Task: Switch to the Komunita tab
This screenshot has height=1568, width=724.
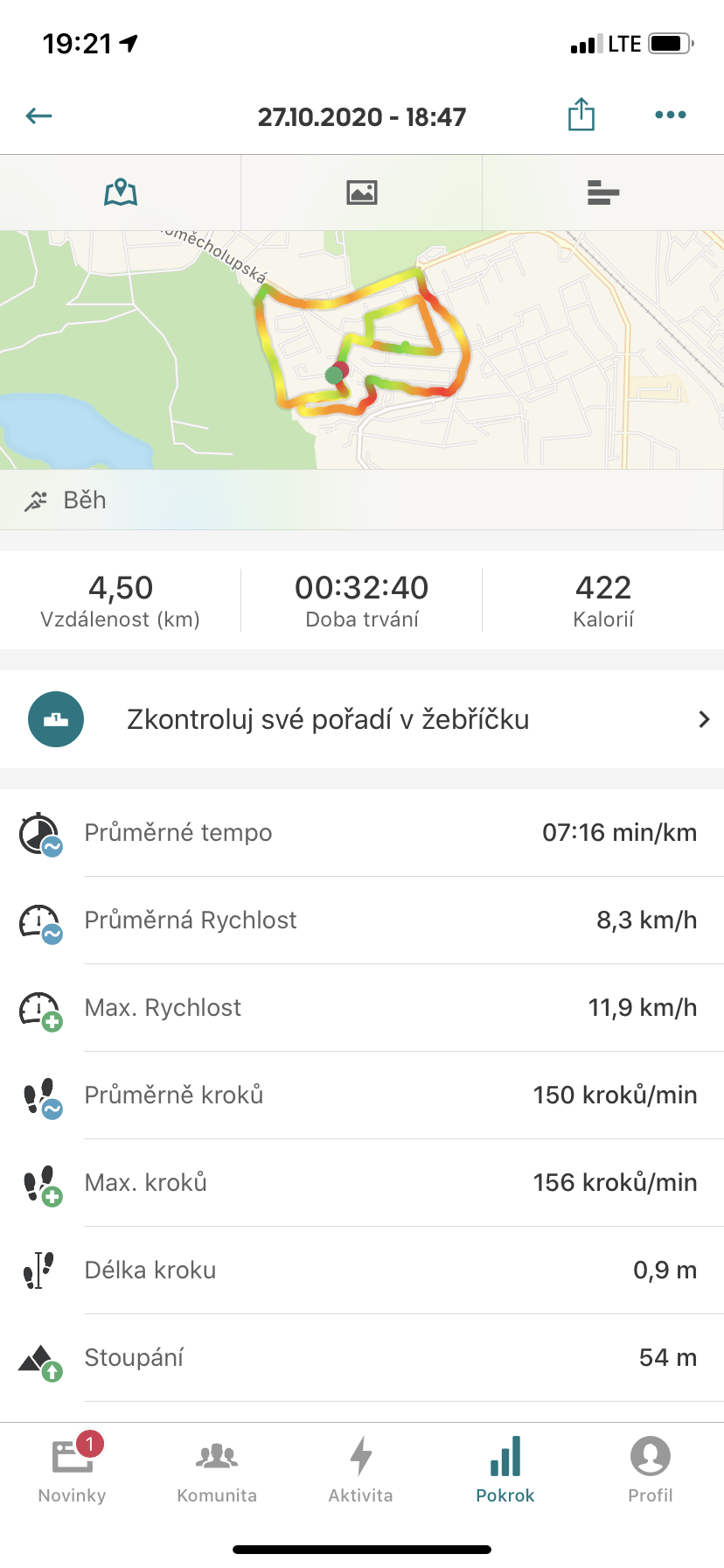Action: click(x=217, y=1468)
